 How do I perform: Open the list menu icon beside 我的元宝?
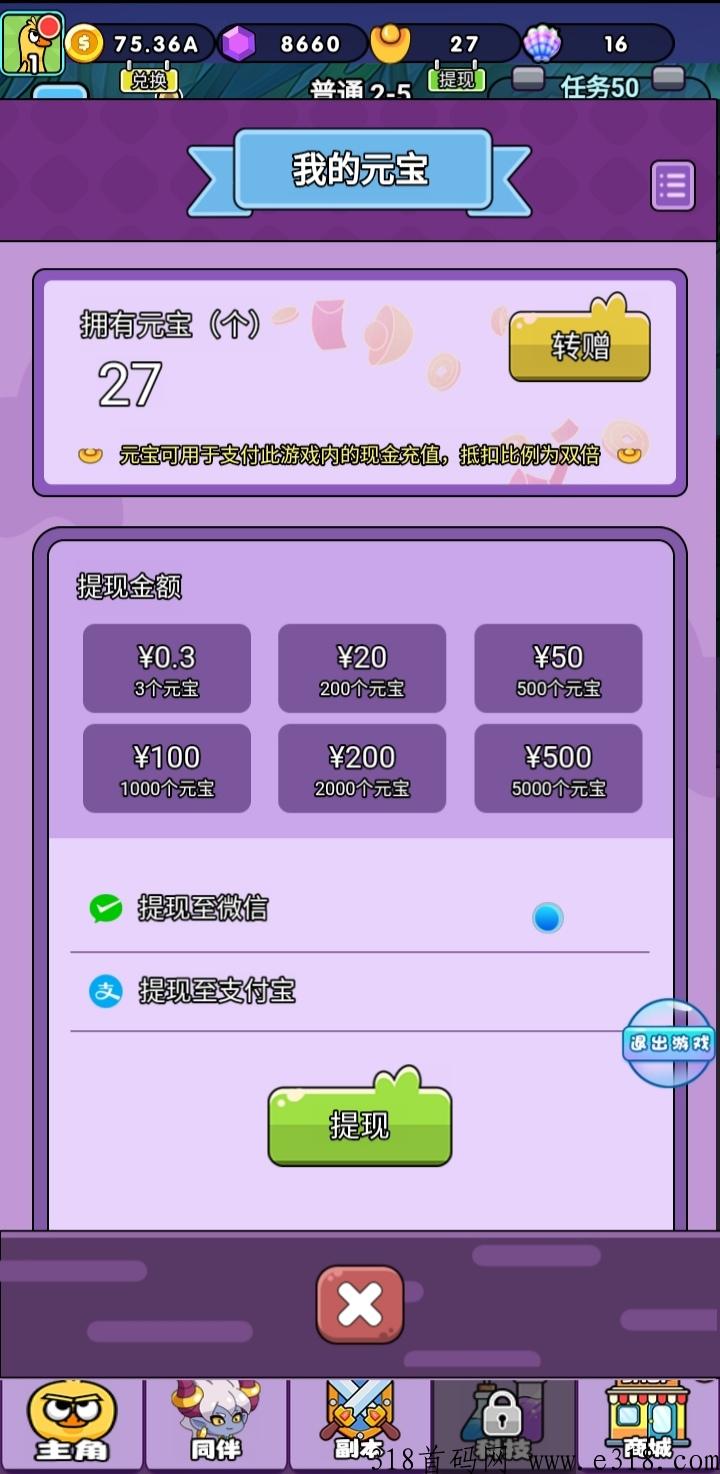click(673, 186)
